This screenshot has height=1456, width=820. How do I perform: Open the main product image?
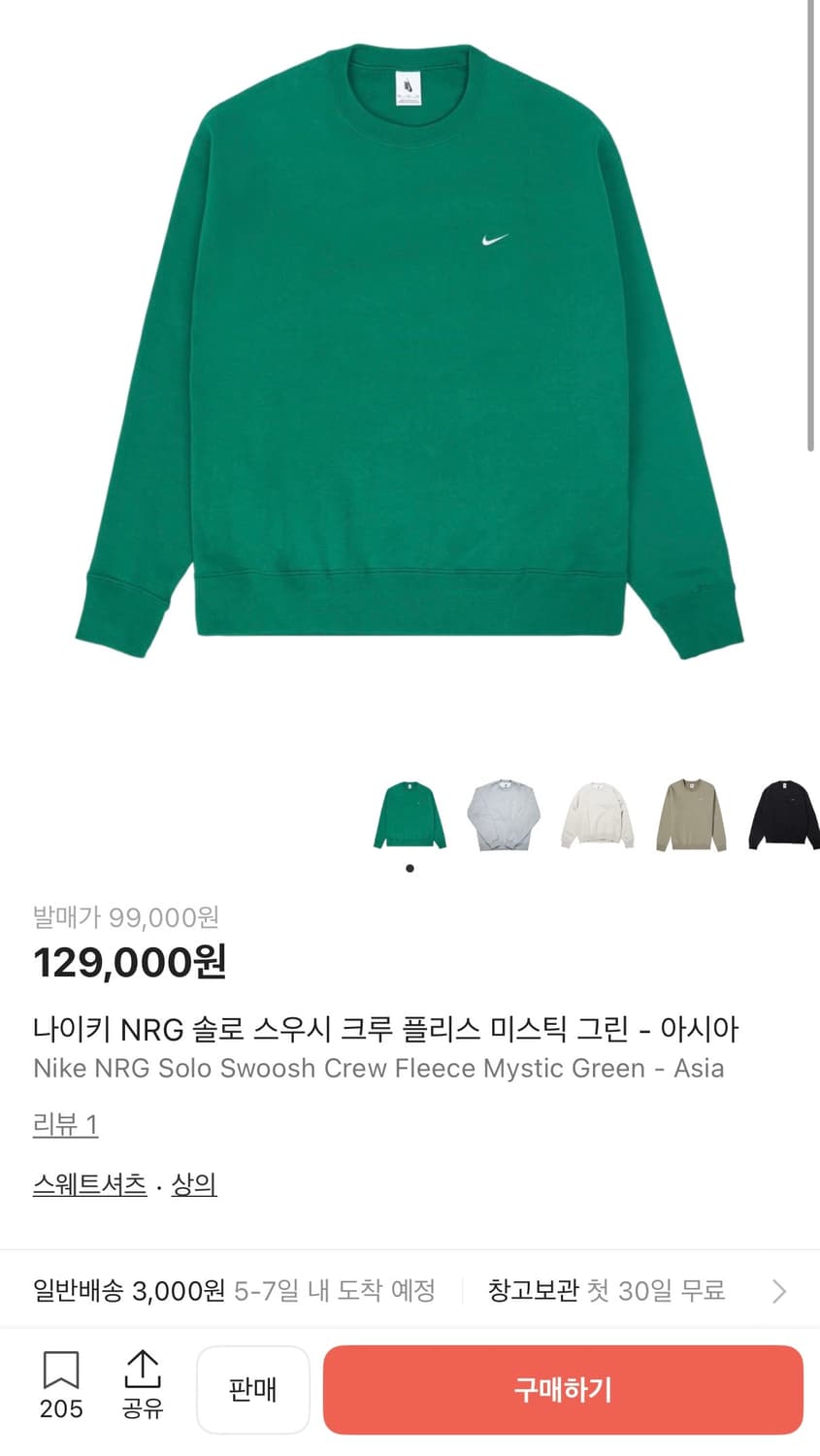(x=410, y=369)
